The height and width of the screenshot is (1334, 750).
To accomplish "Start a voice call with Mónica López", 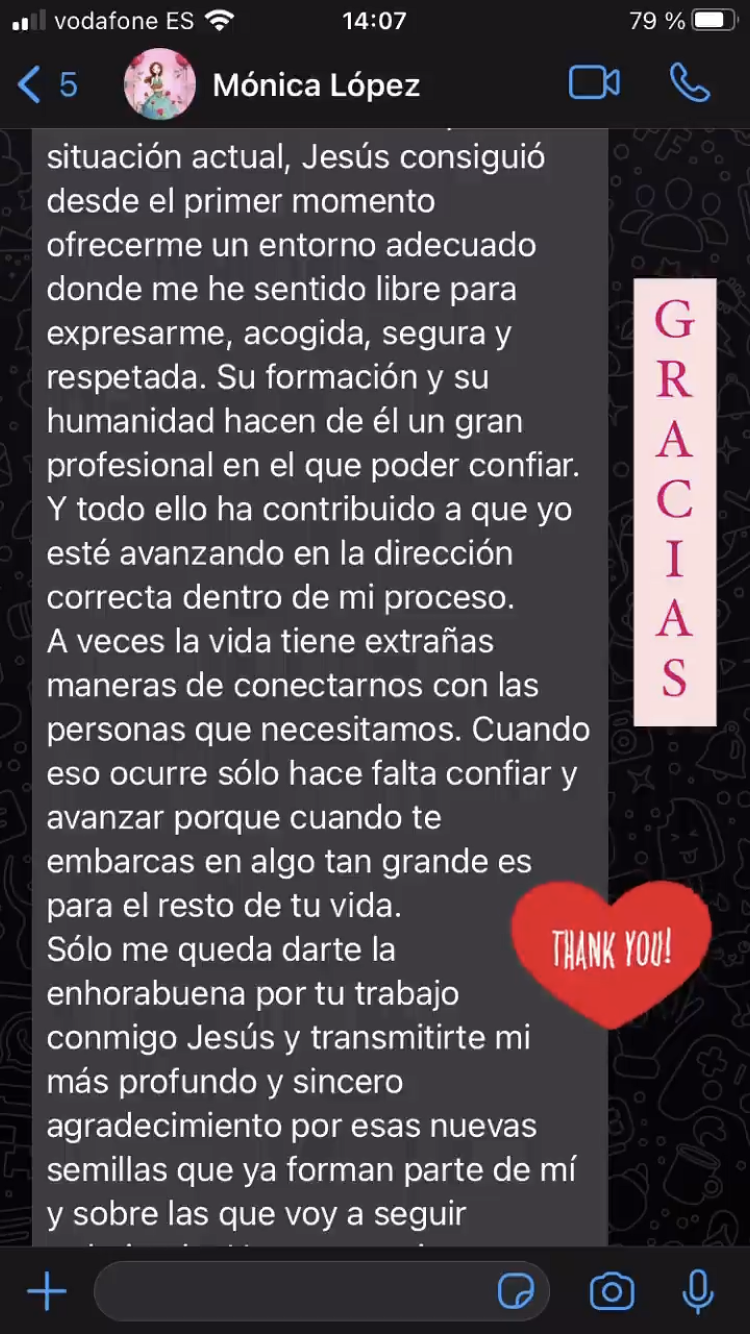I will click(689, 83).
